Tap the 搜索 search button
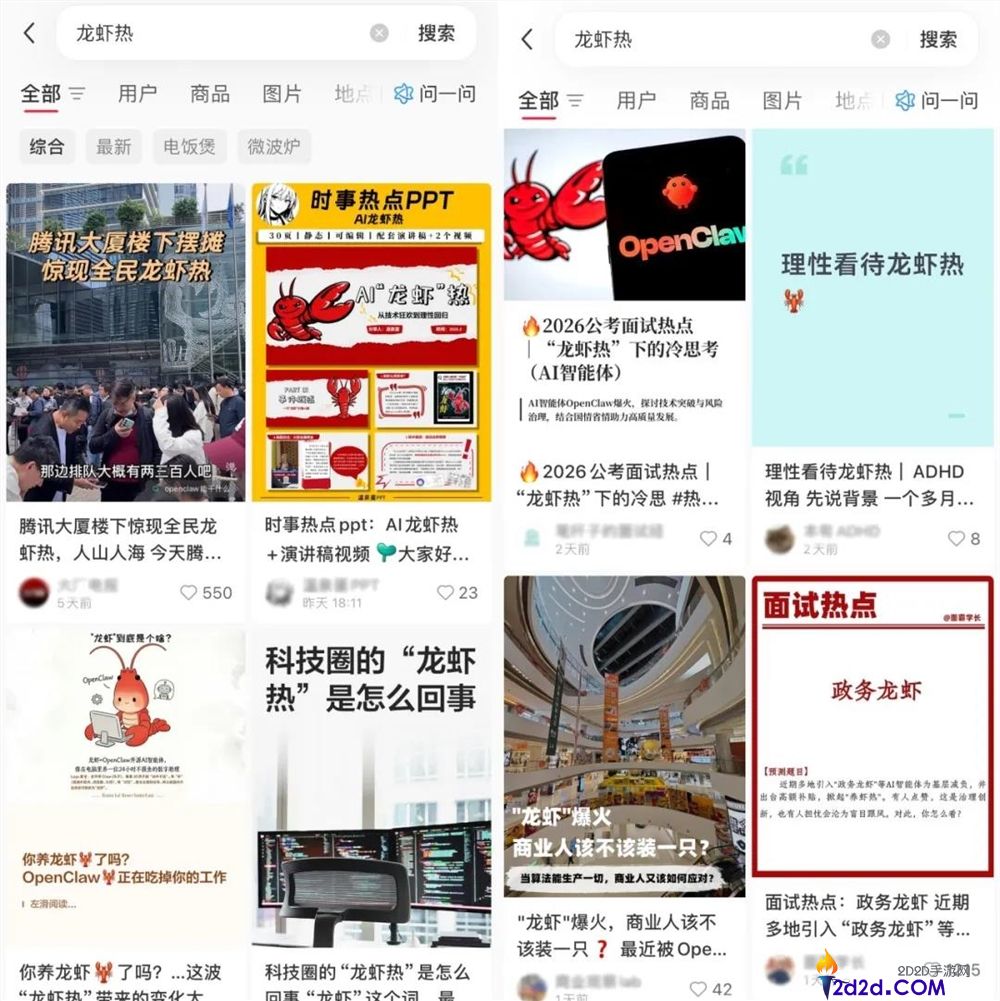This screenshot has height=1001, width=1000. click(437, 32)
